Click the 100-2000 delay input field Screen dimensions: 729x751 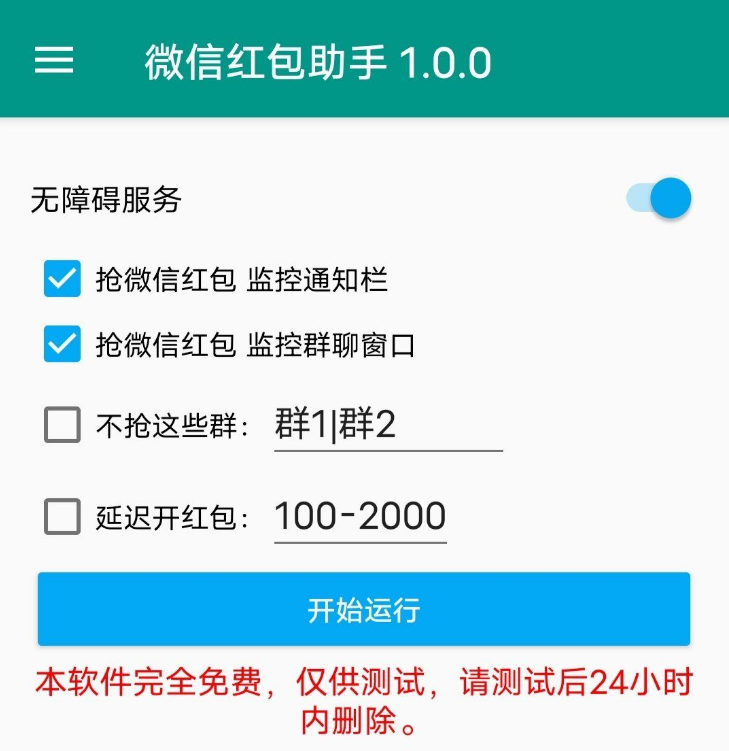(x=360, y=516)
